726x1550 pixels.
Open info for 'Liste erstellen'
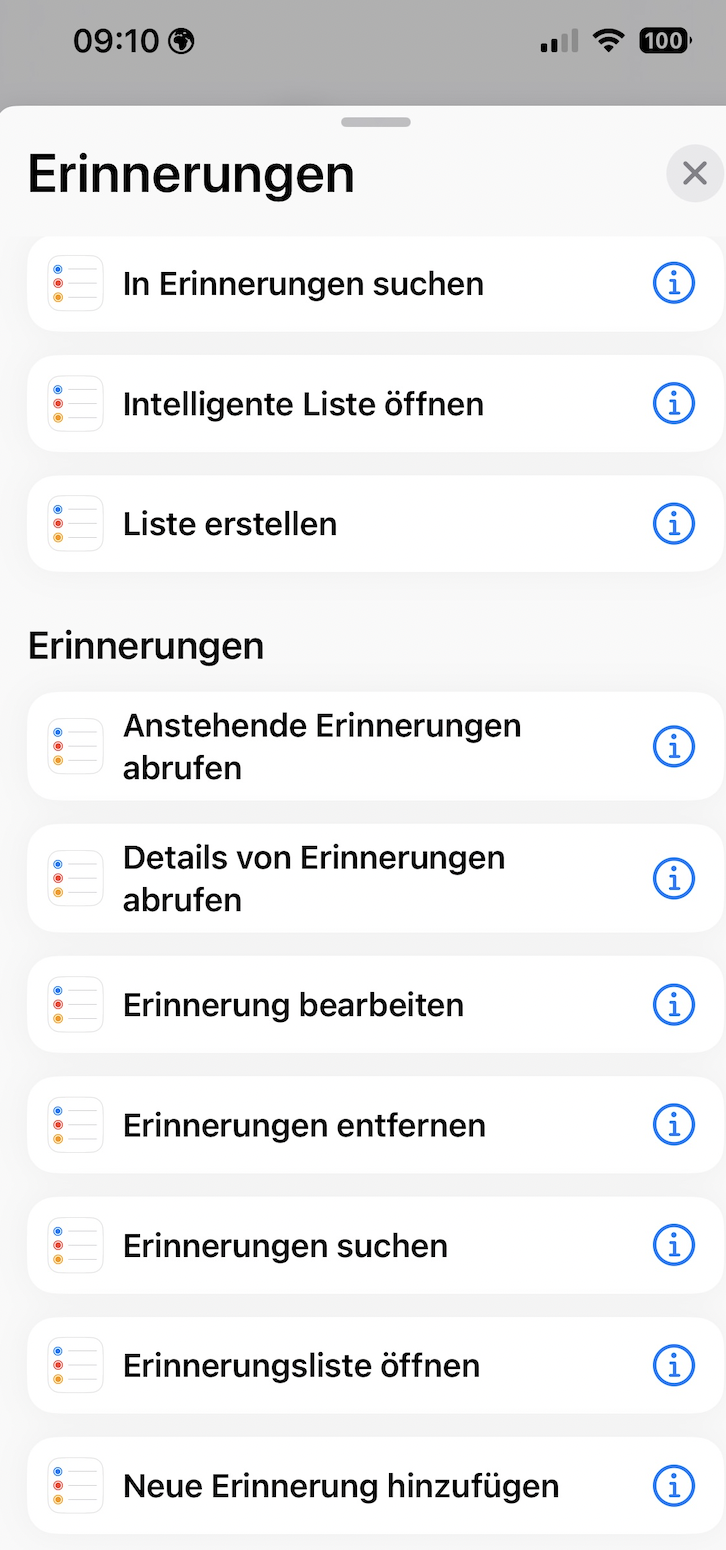tap(673, 524)
